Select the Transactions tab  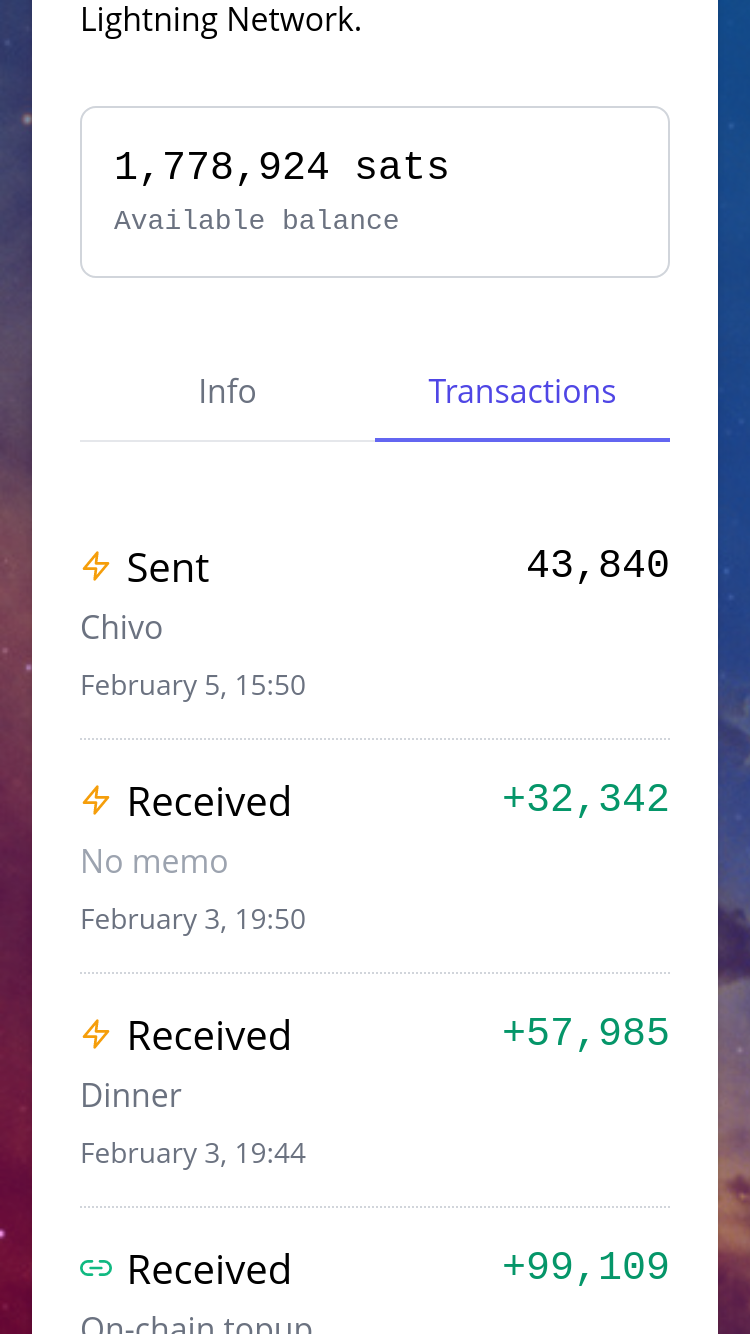[x=522, y=391]
